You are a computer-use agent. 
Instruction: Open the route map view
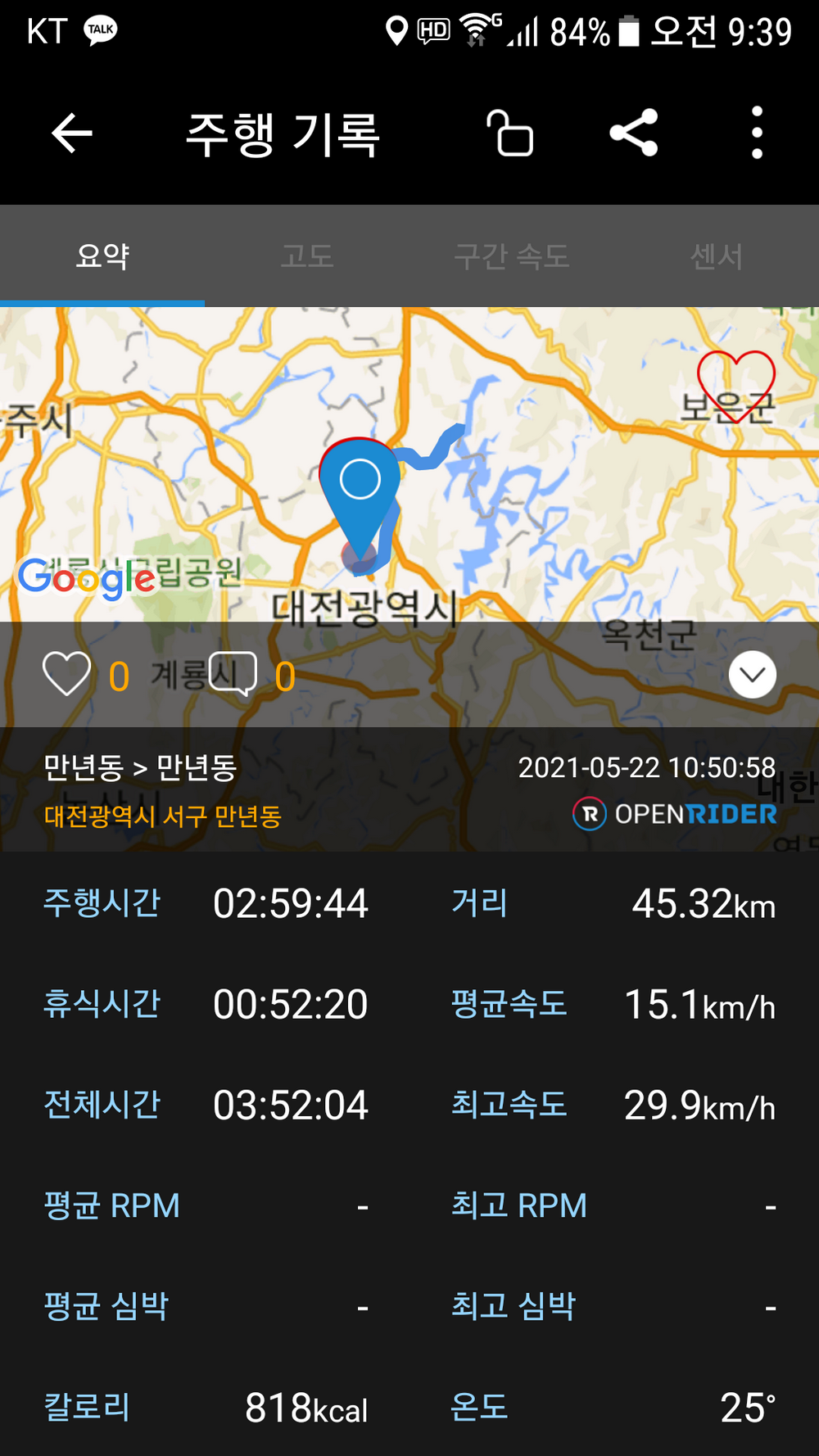pos(409,464)
